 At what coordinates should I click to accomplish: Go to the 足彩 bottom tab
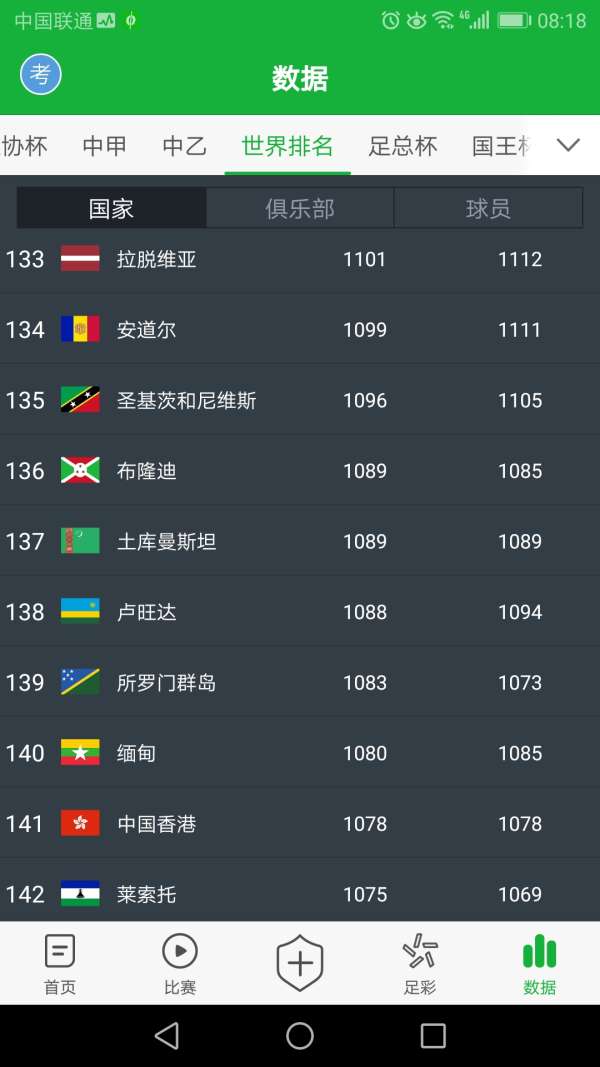coord(420,964)
